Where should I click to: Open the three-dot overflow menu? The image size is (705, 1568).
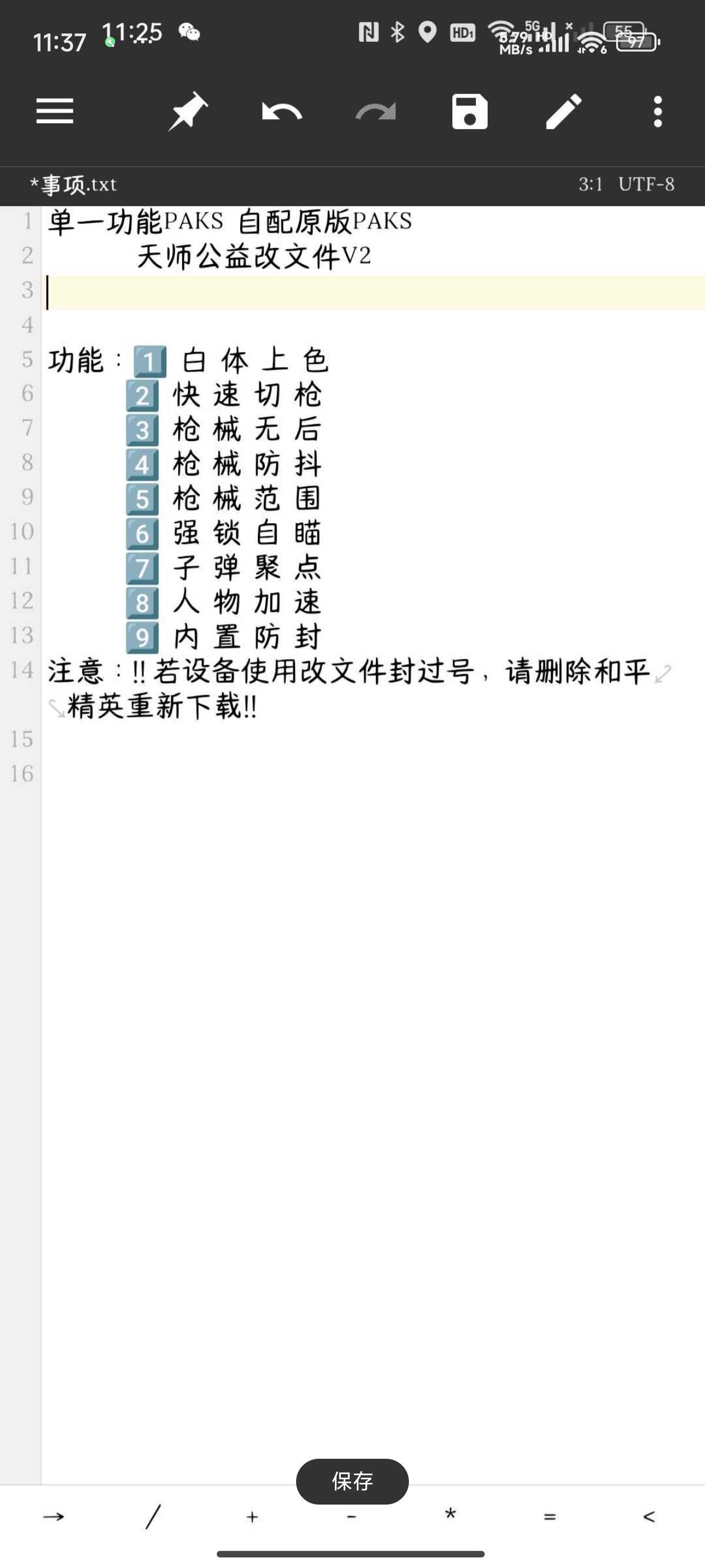tap(657, 112)
